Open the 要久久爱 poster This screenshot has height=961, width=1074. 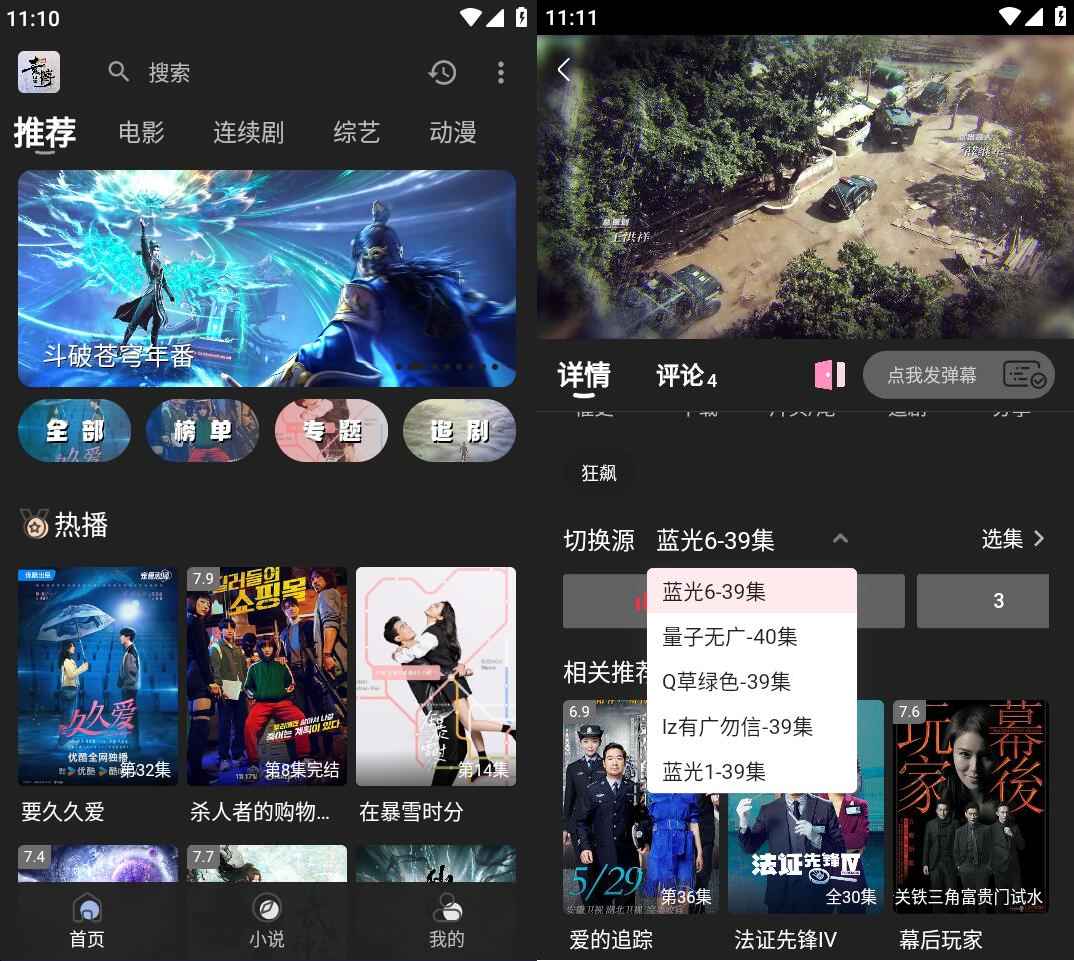pos(98,676)
